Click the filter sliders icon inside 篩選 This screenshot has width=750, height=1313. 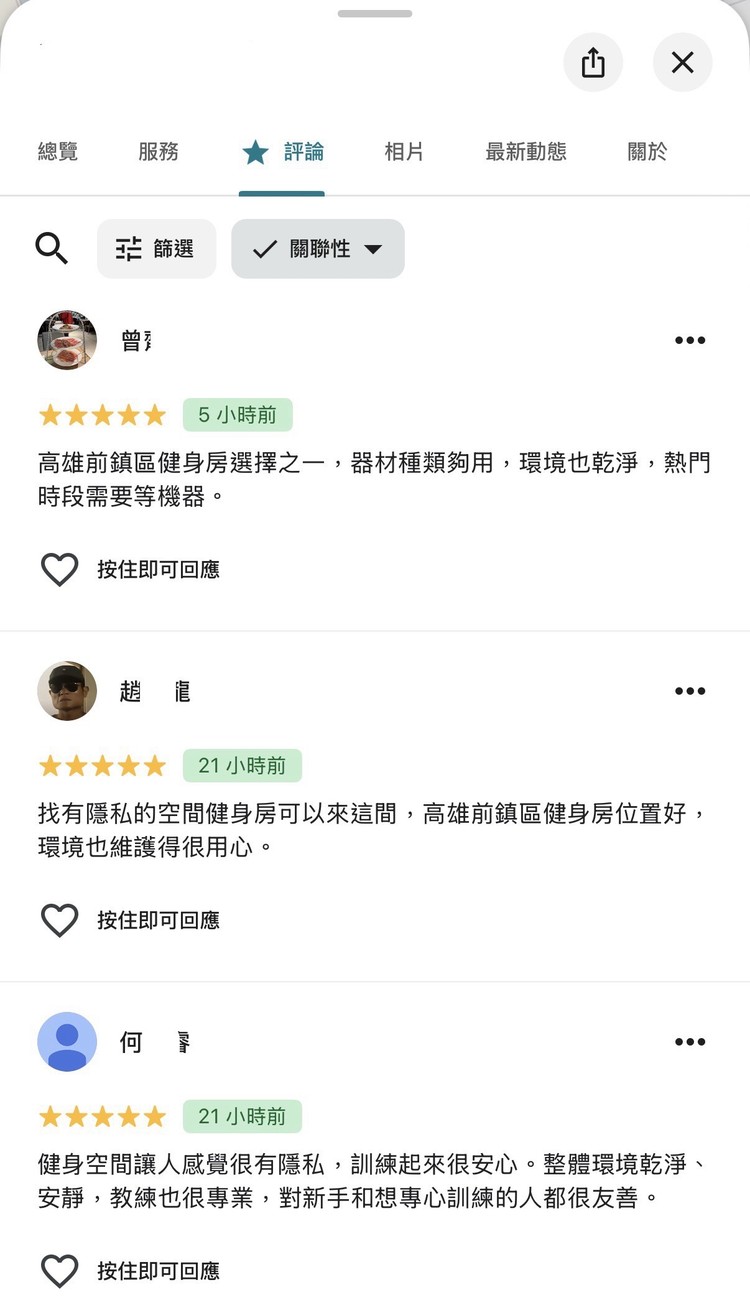(127, 249)
